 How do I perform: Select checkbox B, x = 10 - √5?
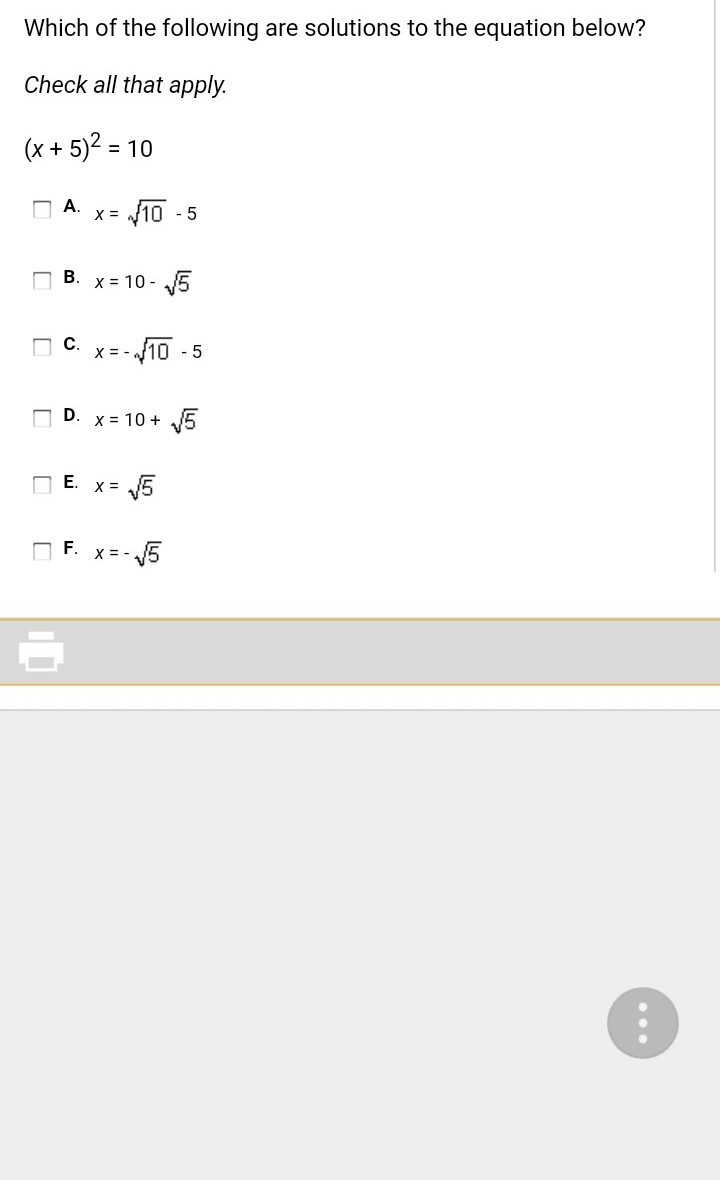(x=42, y=280)
